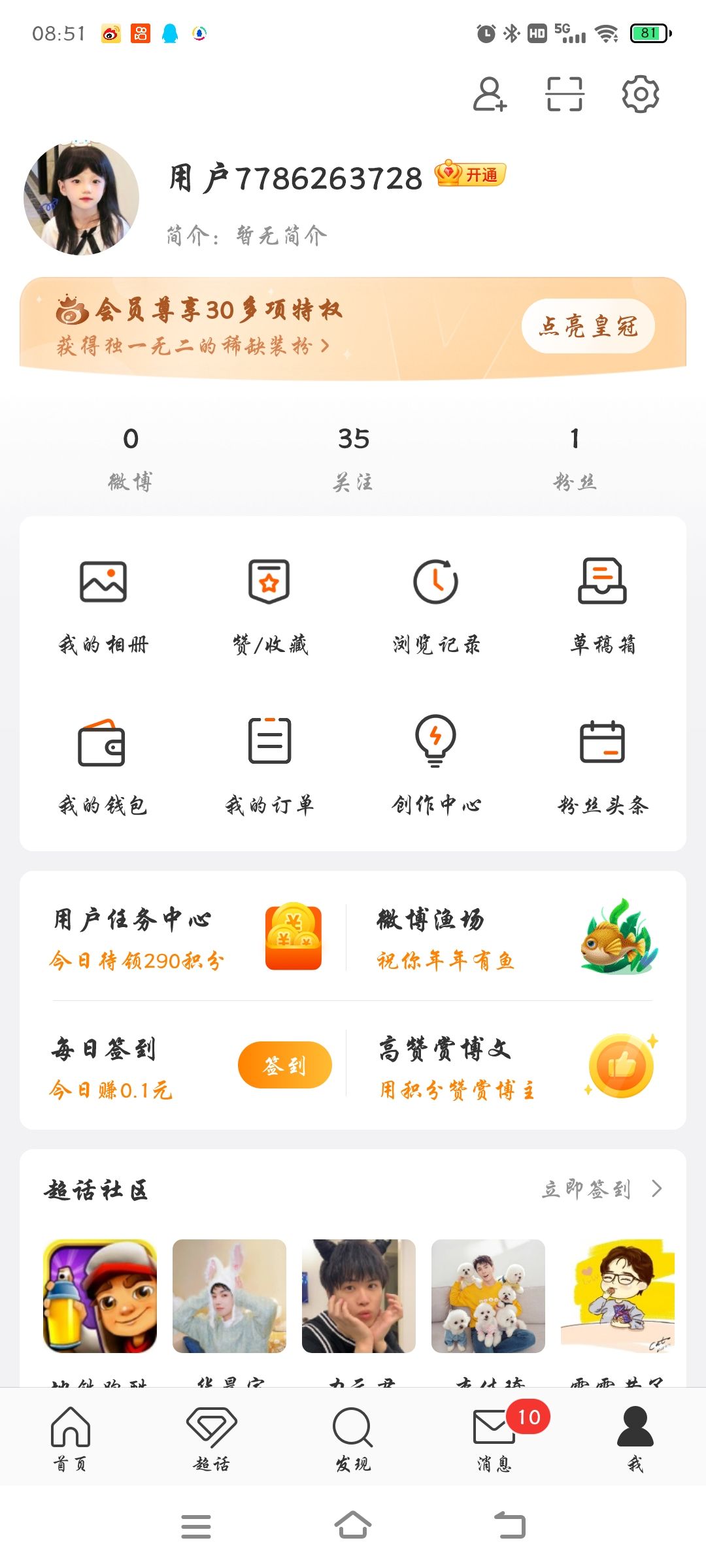Open the add friend icon

tap(490, 95)
